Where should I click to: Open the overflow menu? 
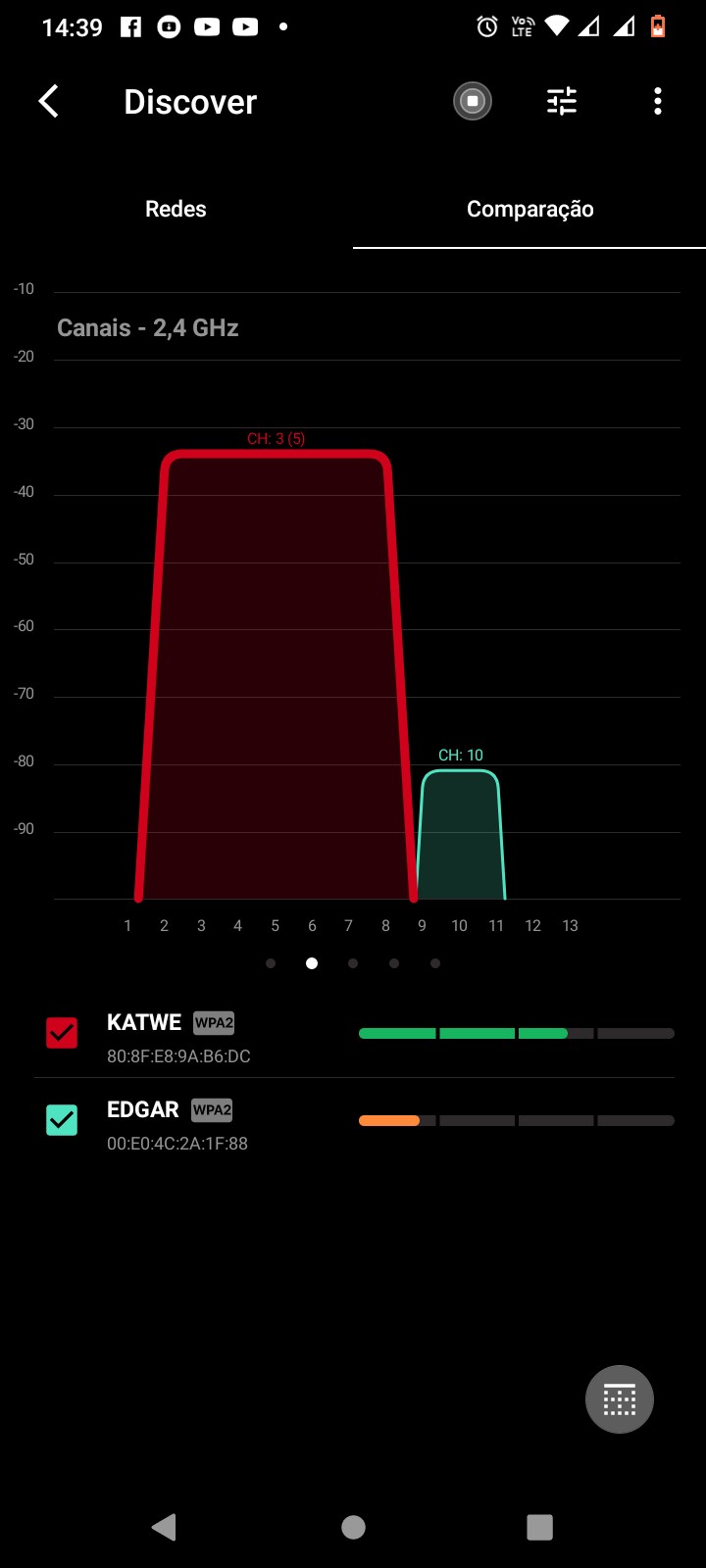pyautogui.click(x=657, y=101)
